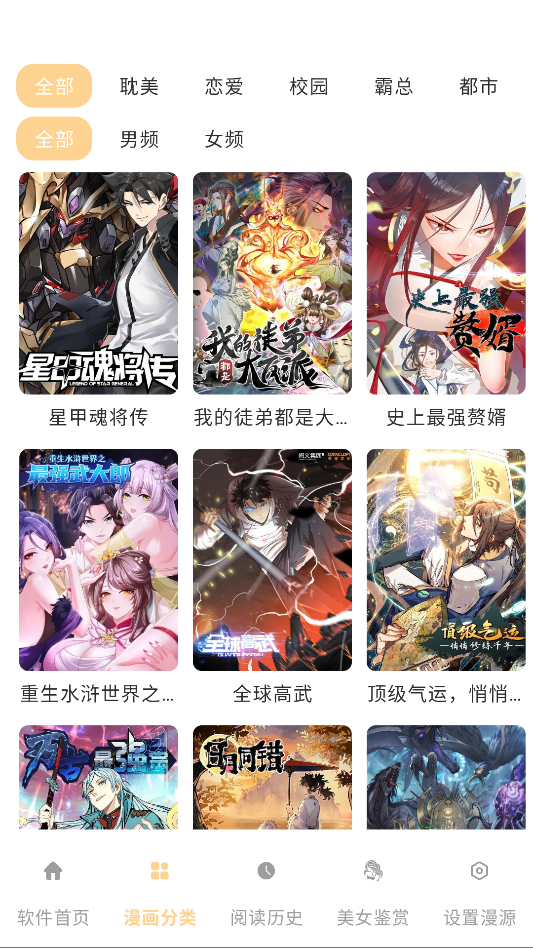533x948 pixels.
Task: Open the comic 星甲魂将传
Action: (99, 300)
